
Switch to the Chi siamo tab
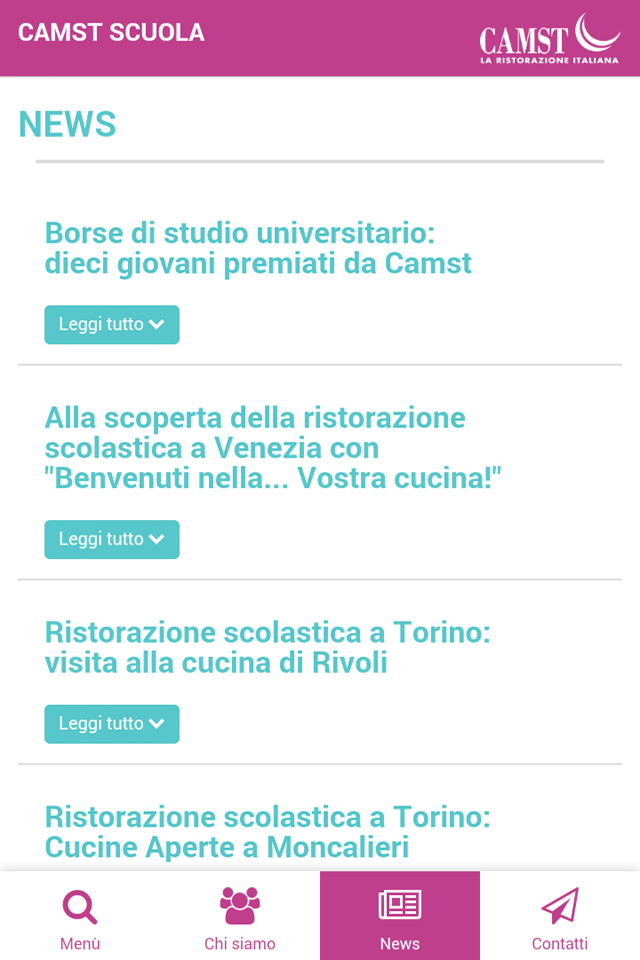tap(240, 917)
